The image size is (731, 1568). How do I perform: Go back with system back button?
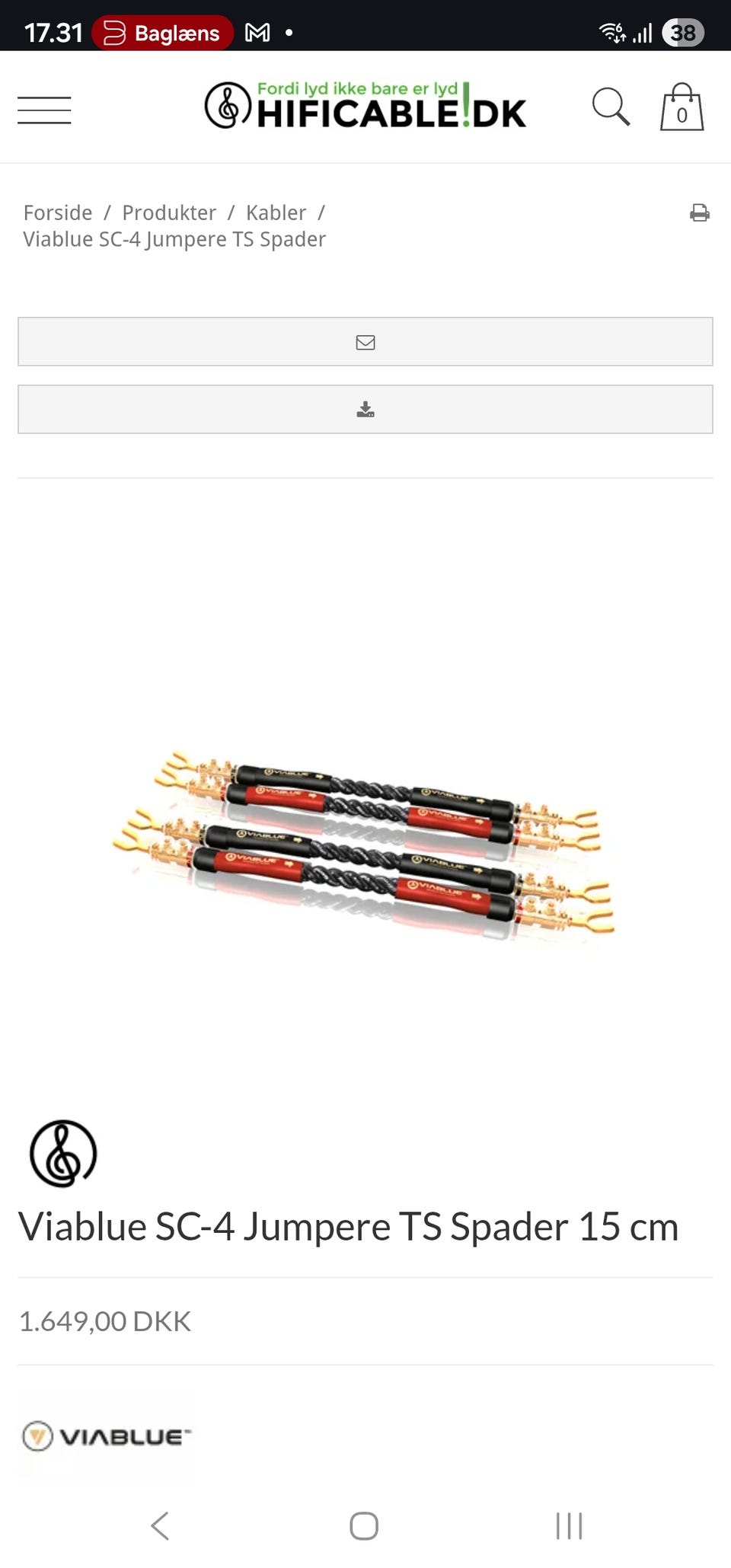160,1525
